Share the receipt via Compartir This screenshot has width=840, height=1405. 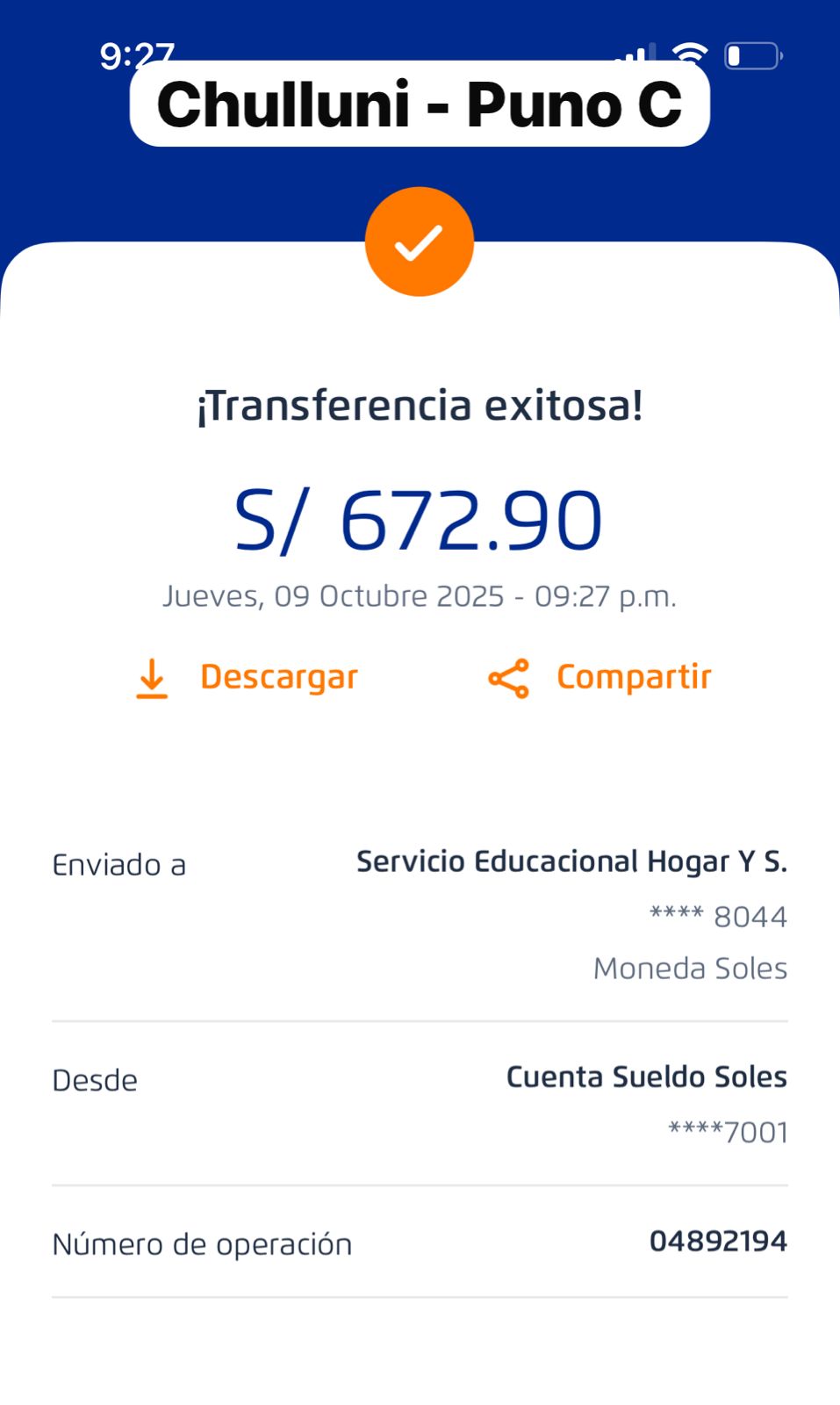coord(599,678)
